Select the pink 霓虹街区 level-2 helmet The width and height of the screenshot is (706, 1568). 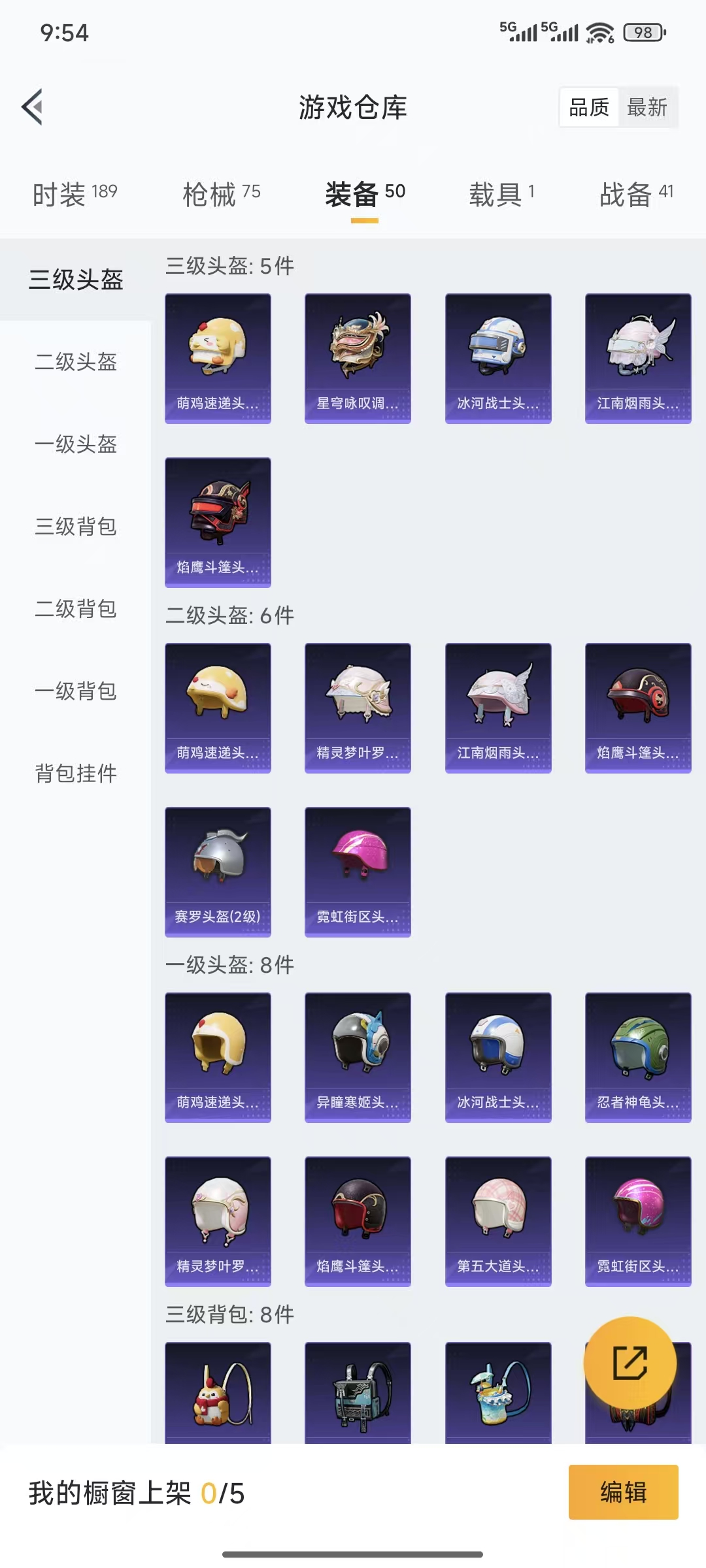coord(358,869)
